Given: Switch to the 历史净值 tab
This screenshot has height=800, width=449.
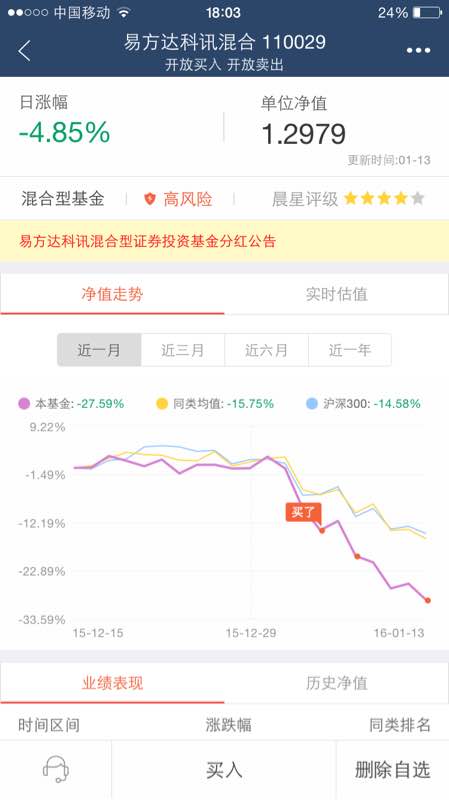Looking at the screenshot, I should click(x=337, y=683).
